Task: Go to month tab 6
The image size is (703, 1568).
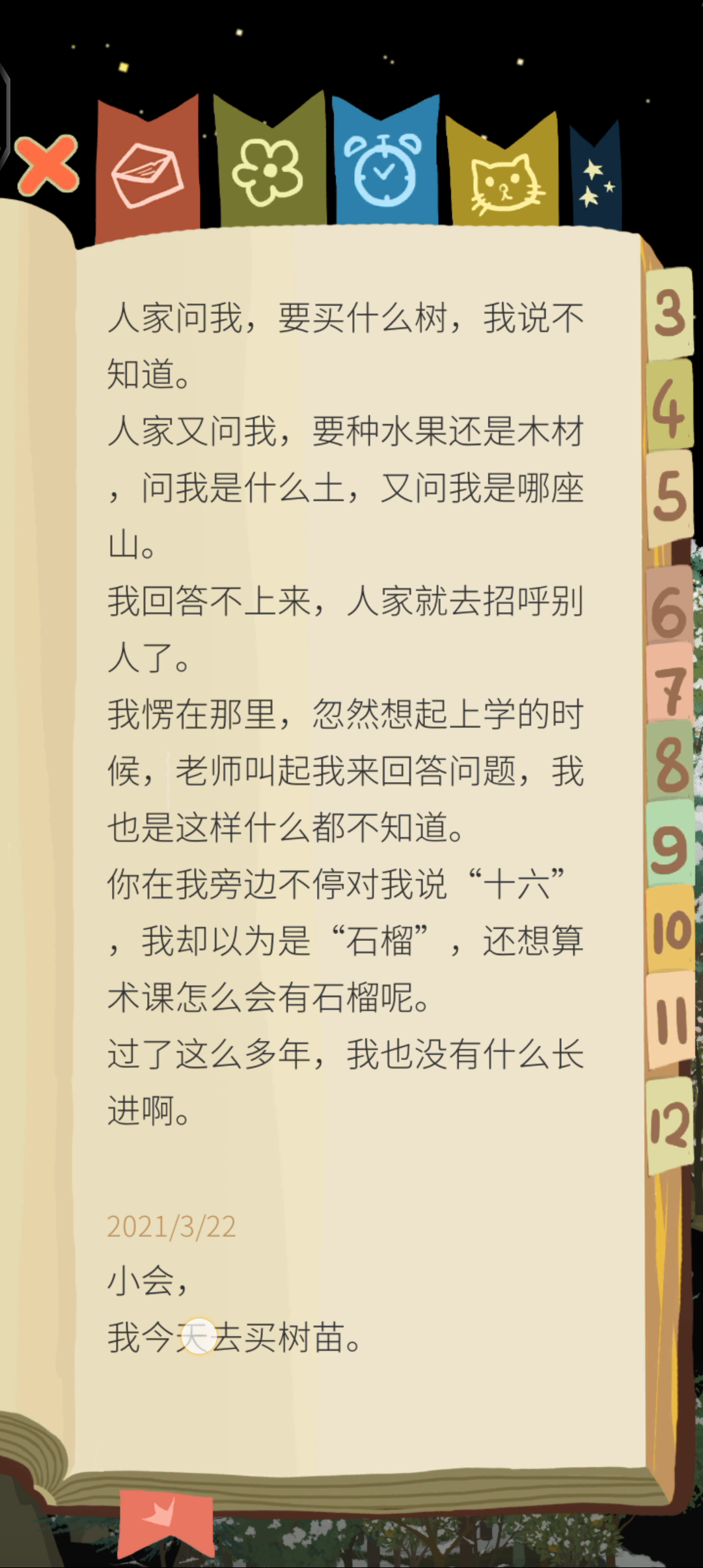Action: pyautogui.click(x=669, y=609)
